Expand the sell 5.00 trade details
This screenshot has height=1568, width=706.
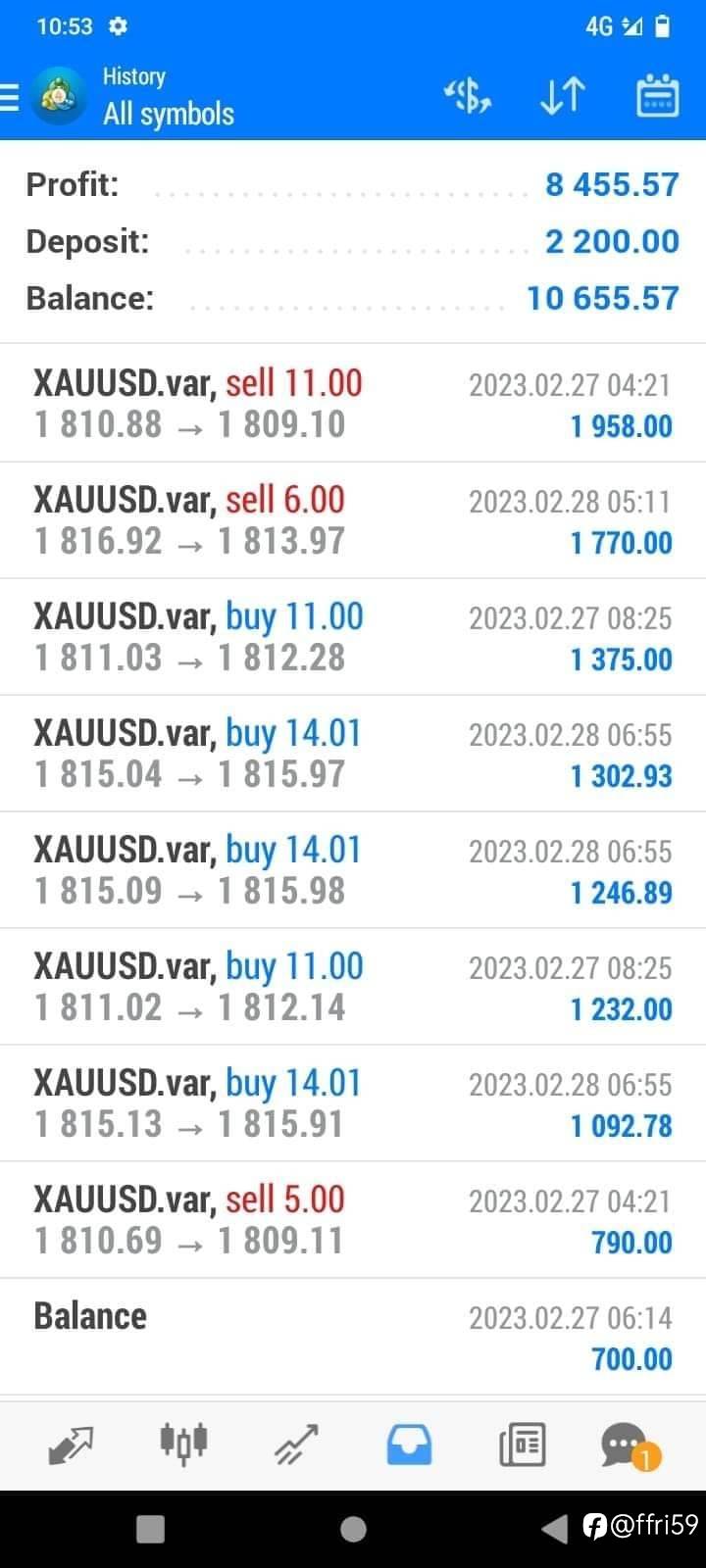(353, 1220)
